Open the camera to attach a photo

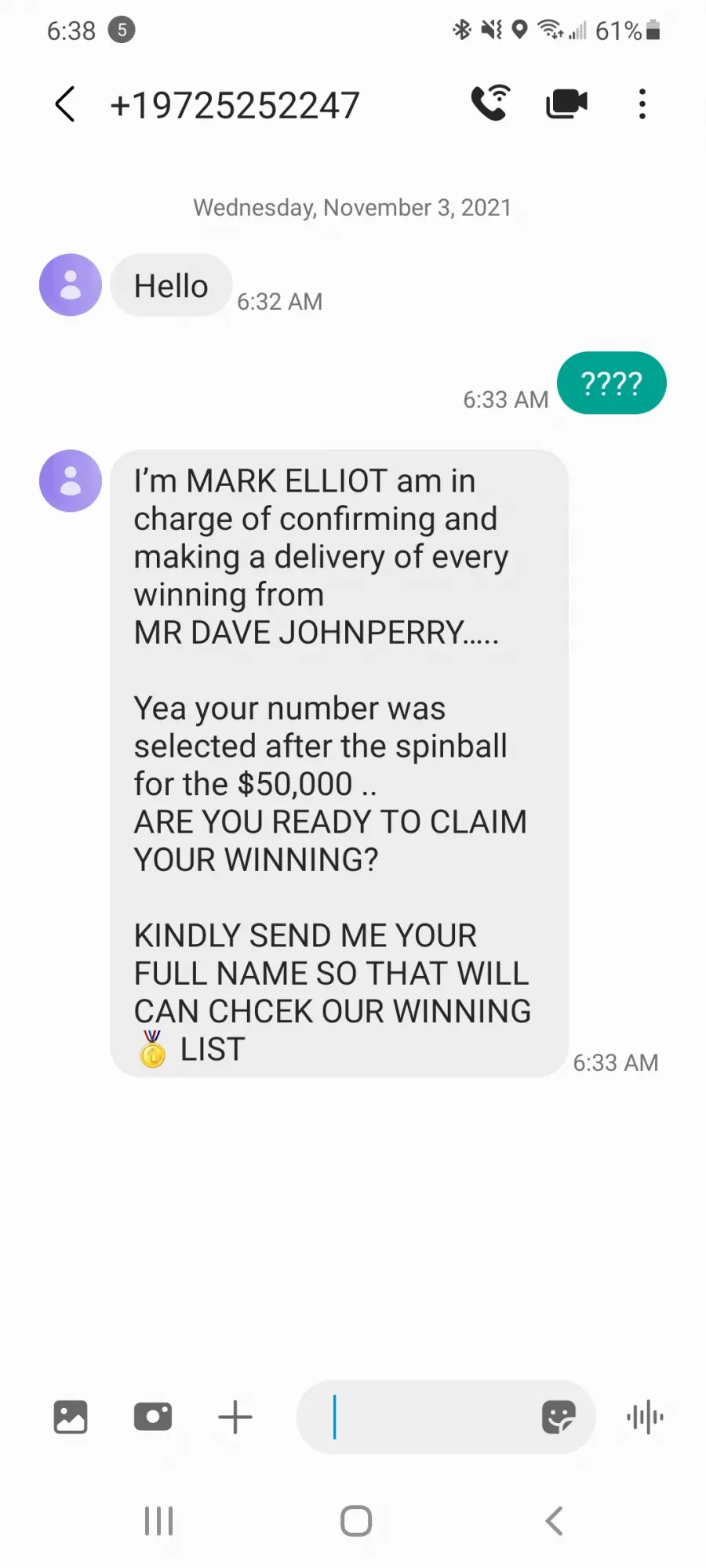coord(153,1417)
